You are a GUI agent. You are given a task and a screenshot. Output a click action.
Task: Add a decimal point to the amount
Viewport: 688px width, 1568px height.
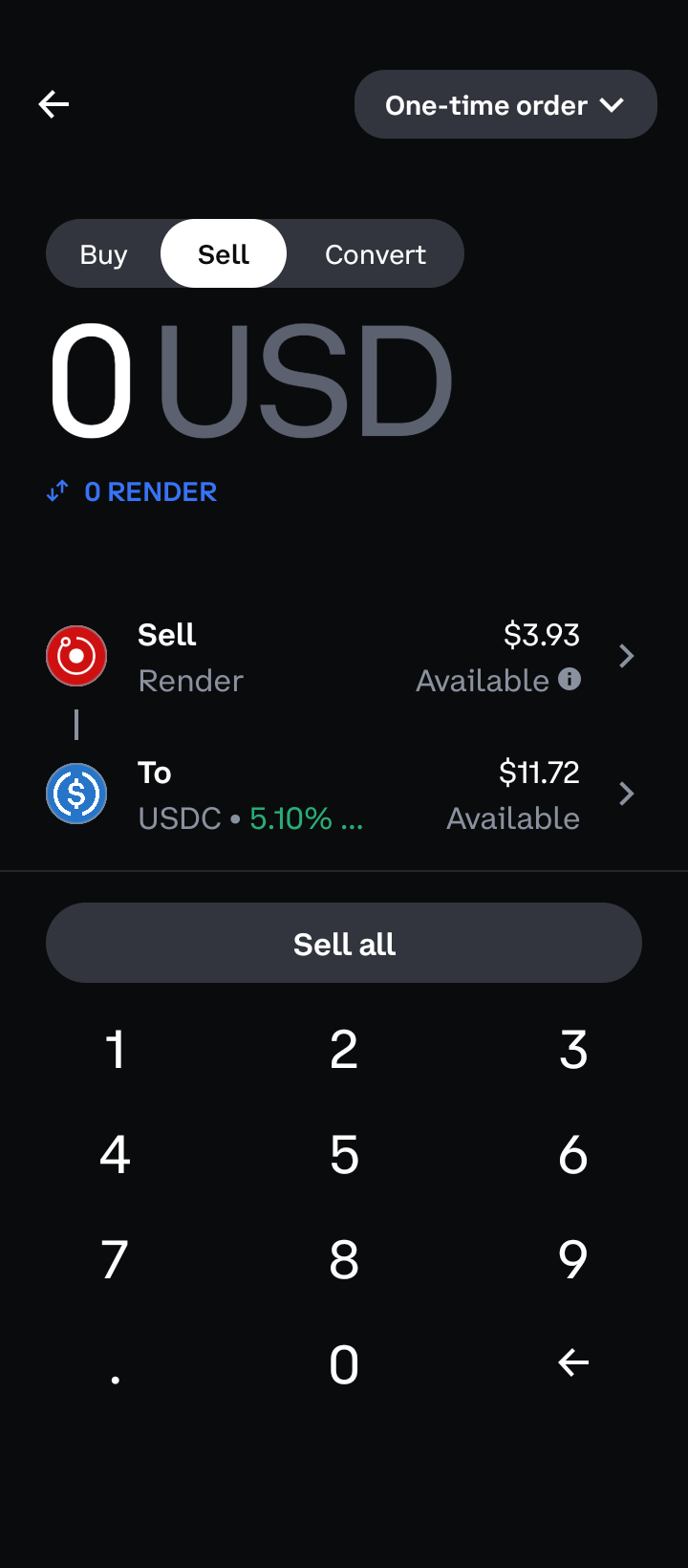(x=115, y=1377)
